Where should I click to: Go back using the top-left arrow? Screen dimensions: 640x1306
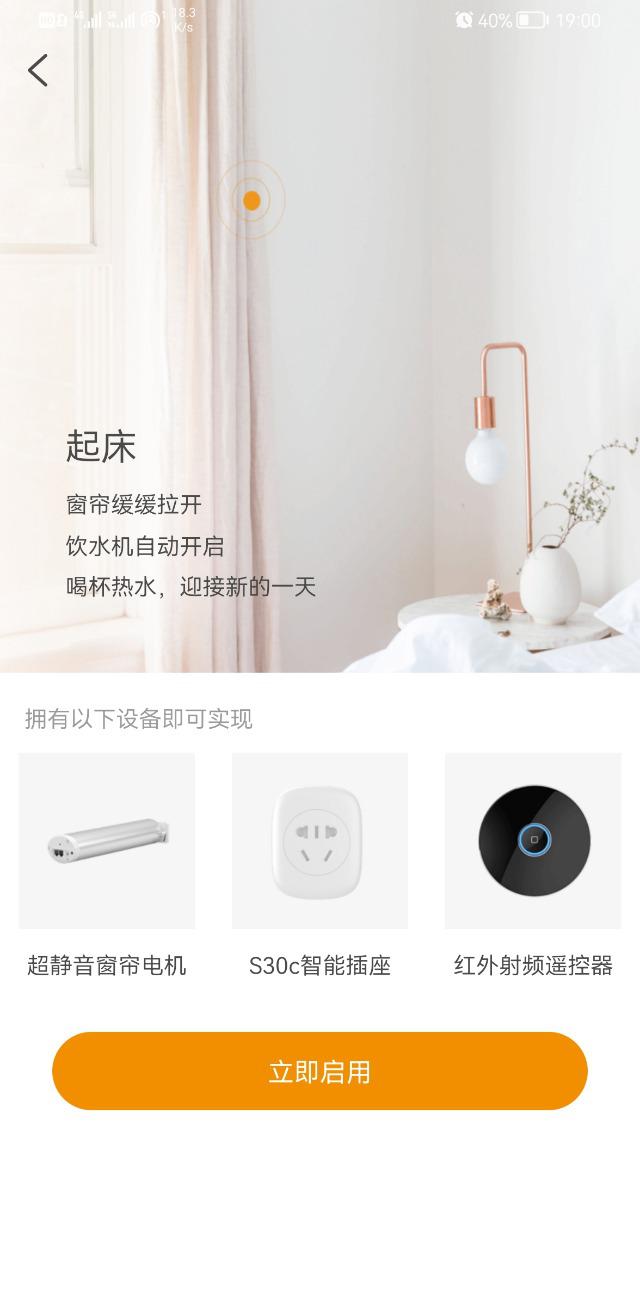point(38,70)
